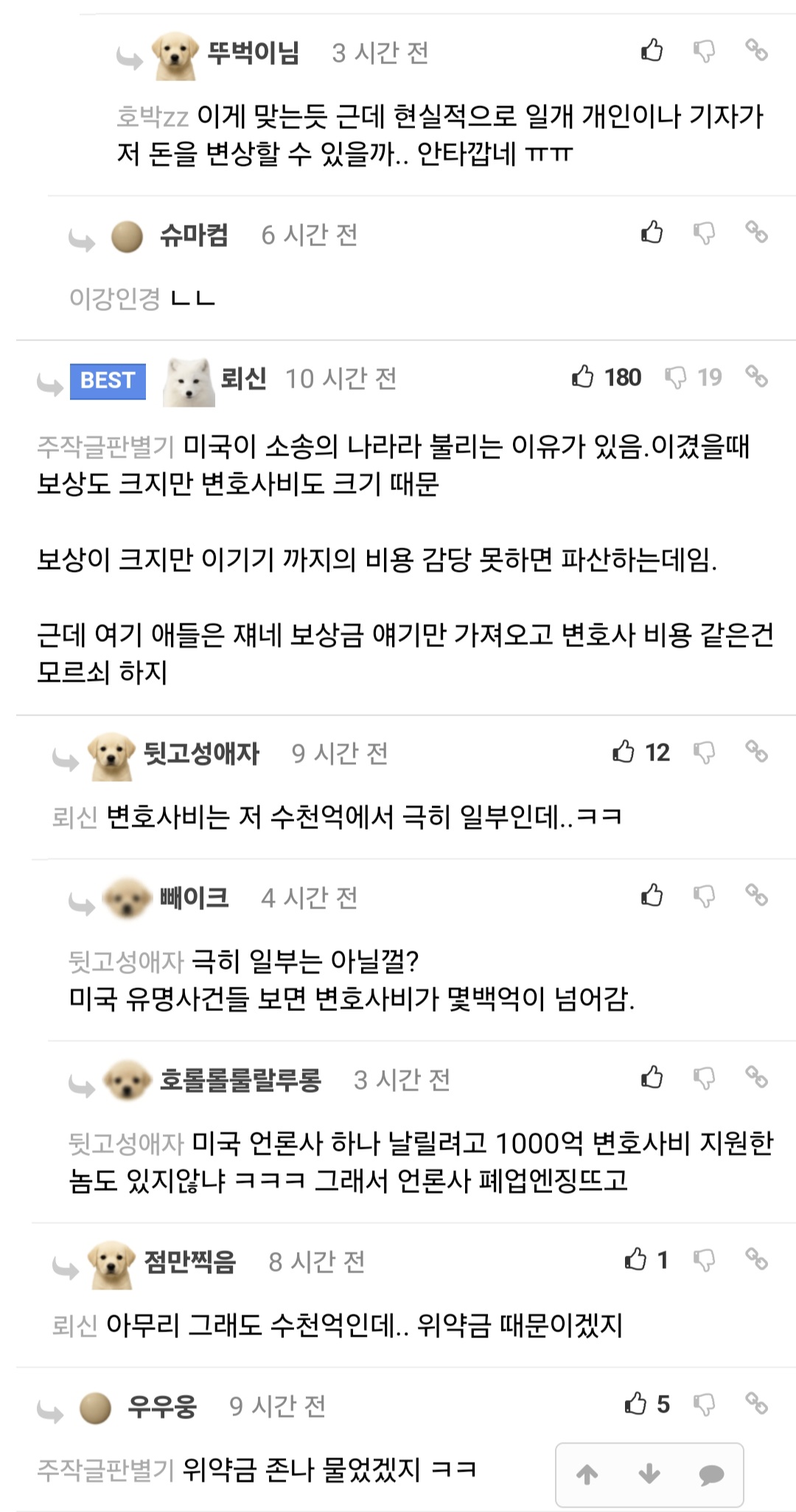Image resolution: width=796 pixels, height=1512 pixels.
Task: Copy link to 뢰신's BEST comment
Action: coord(756,377)
